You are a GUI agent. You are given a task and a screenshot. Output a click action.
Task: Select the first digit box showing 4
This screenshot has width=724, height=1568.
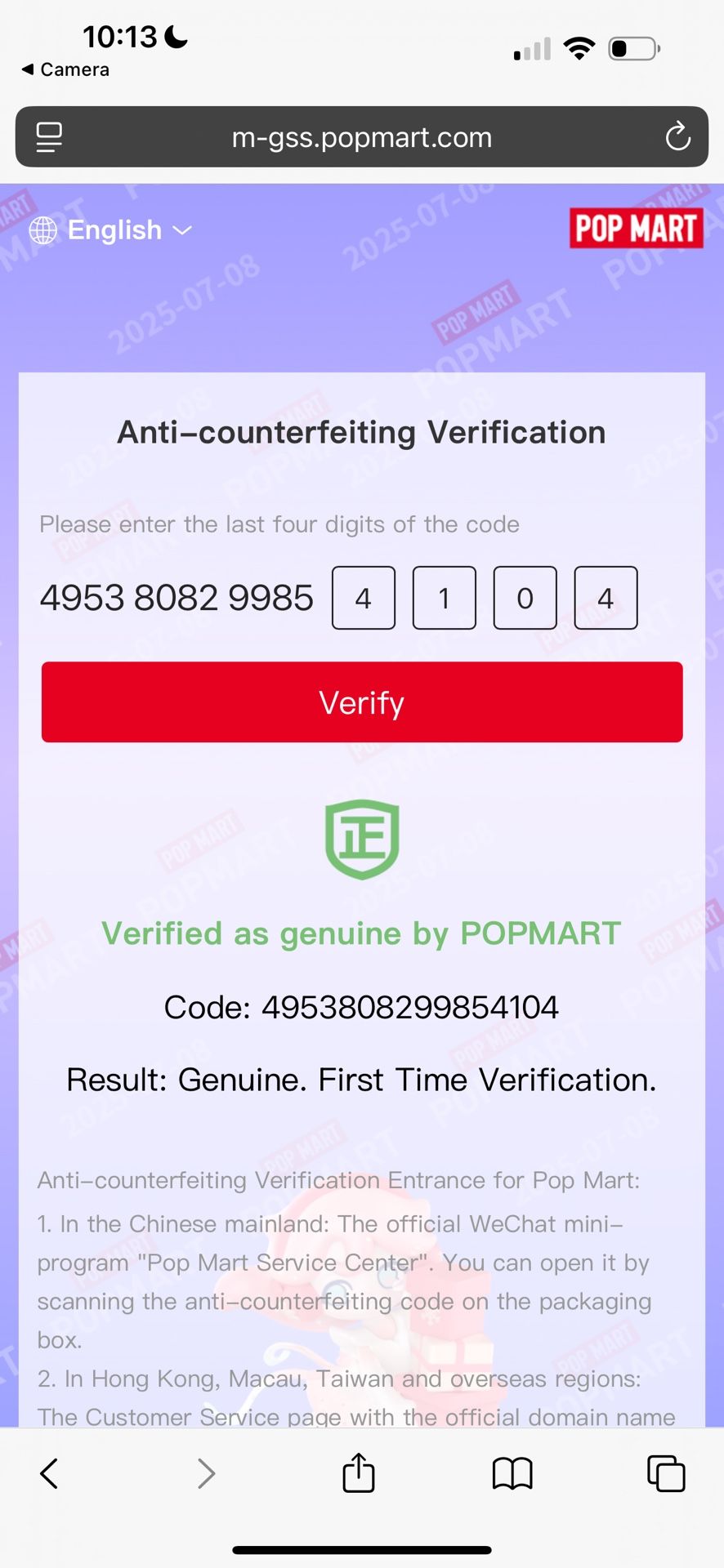pos(364,598)
